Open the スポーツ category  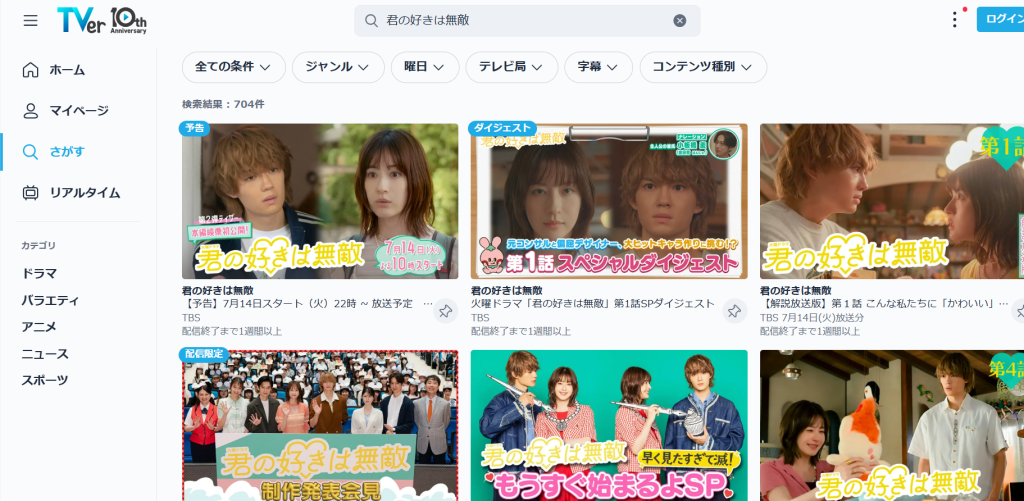[45, 380]
